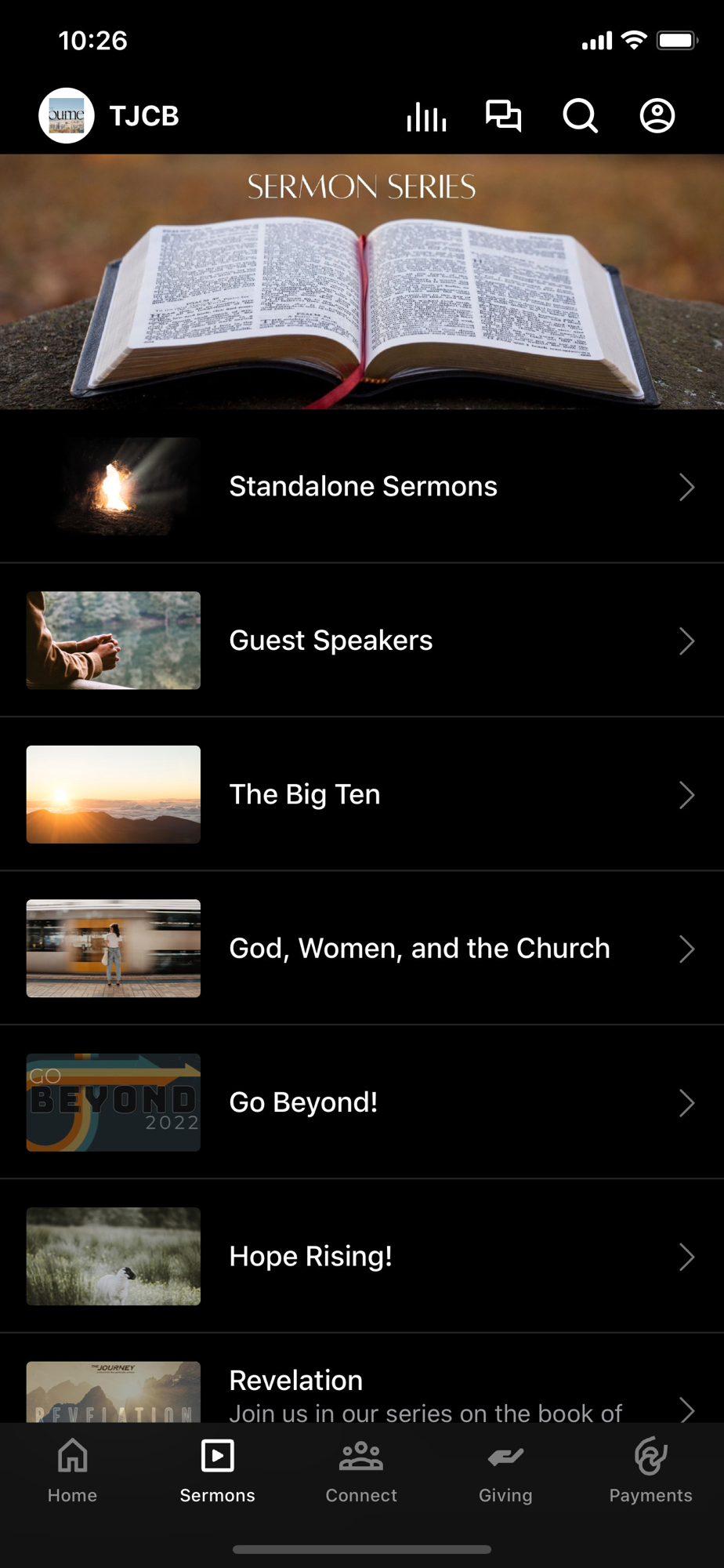Open God, Women, and the Church
Screen dimensions: 724x1568
pyautogui.click(x=362, y=949)
